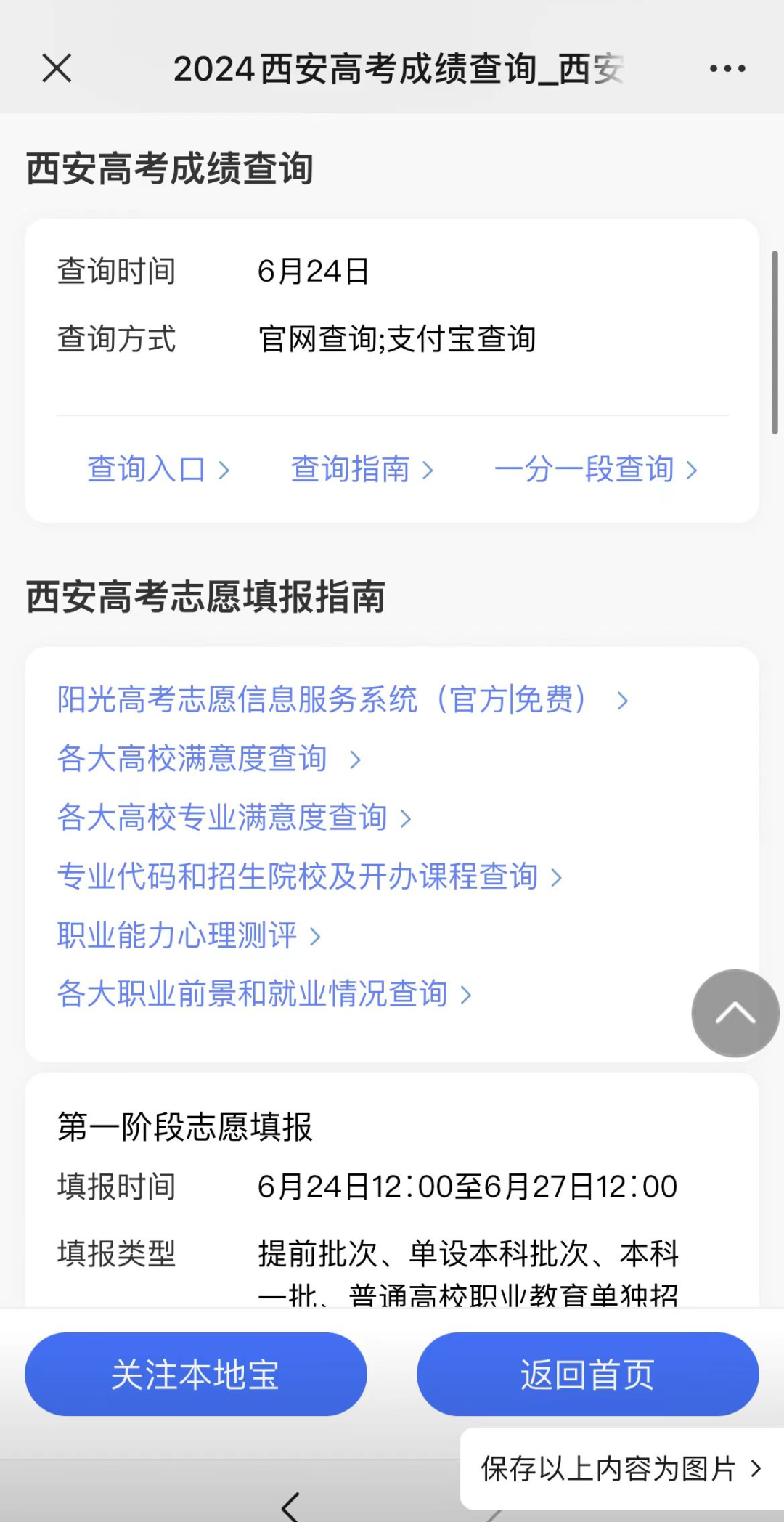
Task: Open 专业代码和招生院校及开办课程查询
Action: 310,876
